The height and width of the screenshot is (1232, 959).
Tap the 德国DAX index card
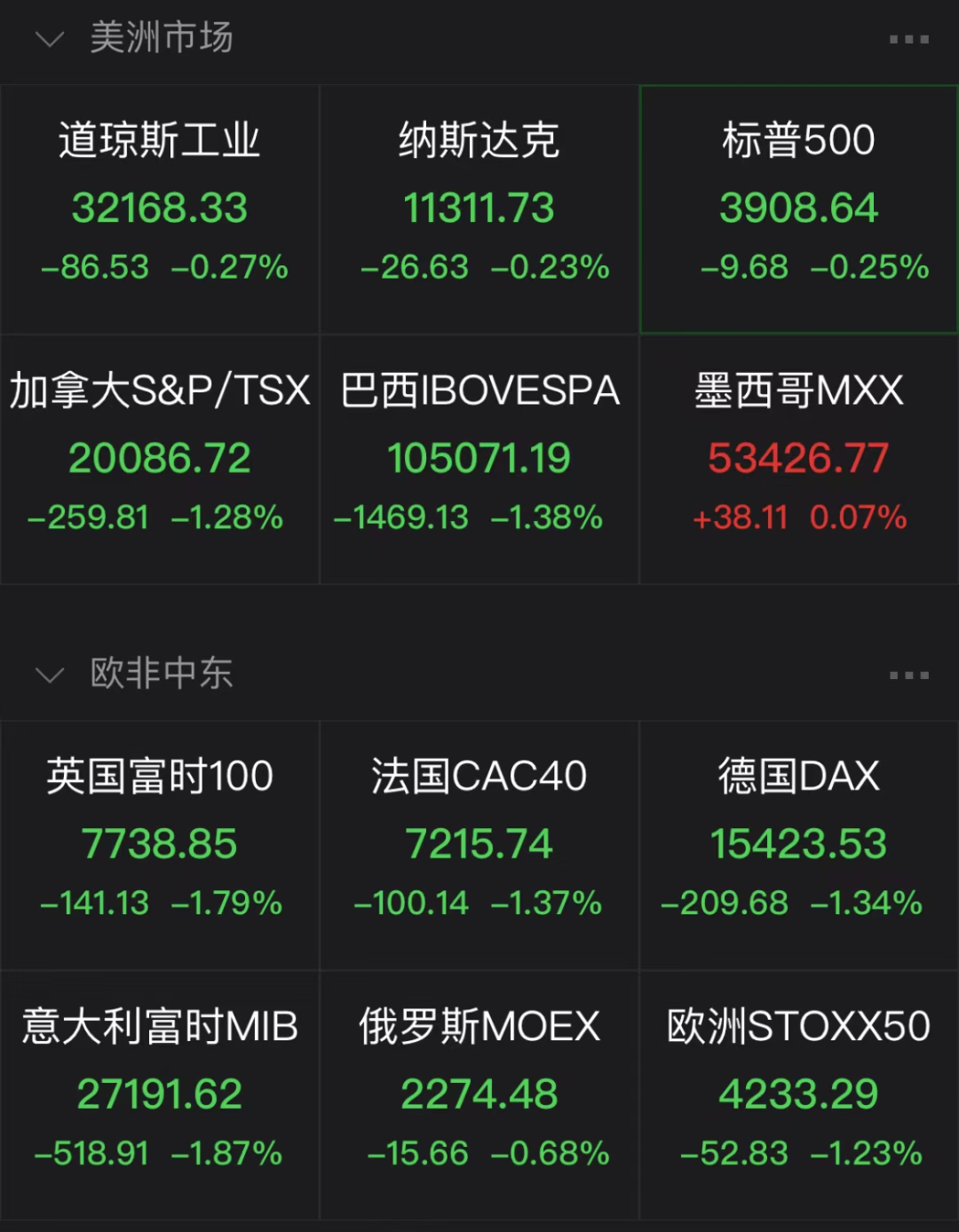click(x=798, y=844)
